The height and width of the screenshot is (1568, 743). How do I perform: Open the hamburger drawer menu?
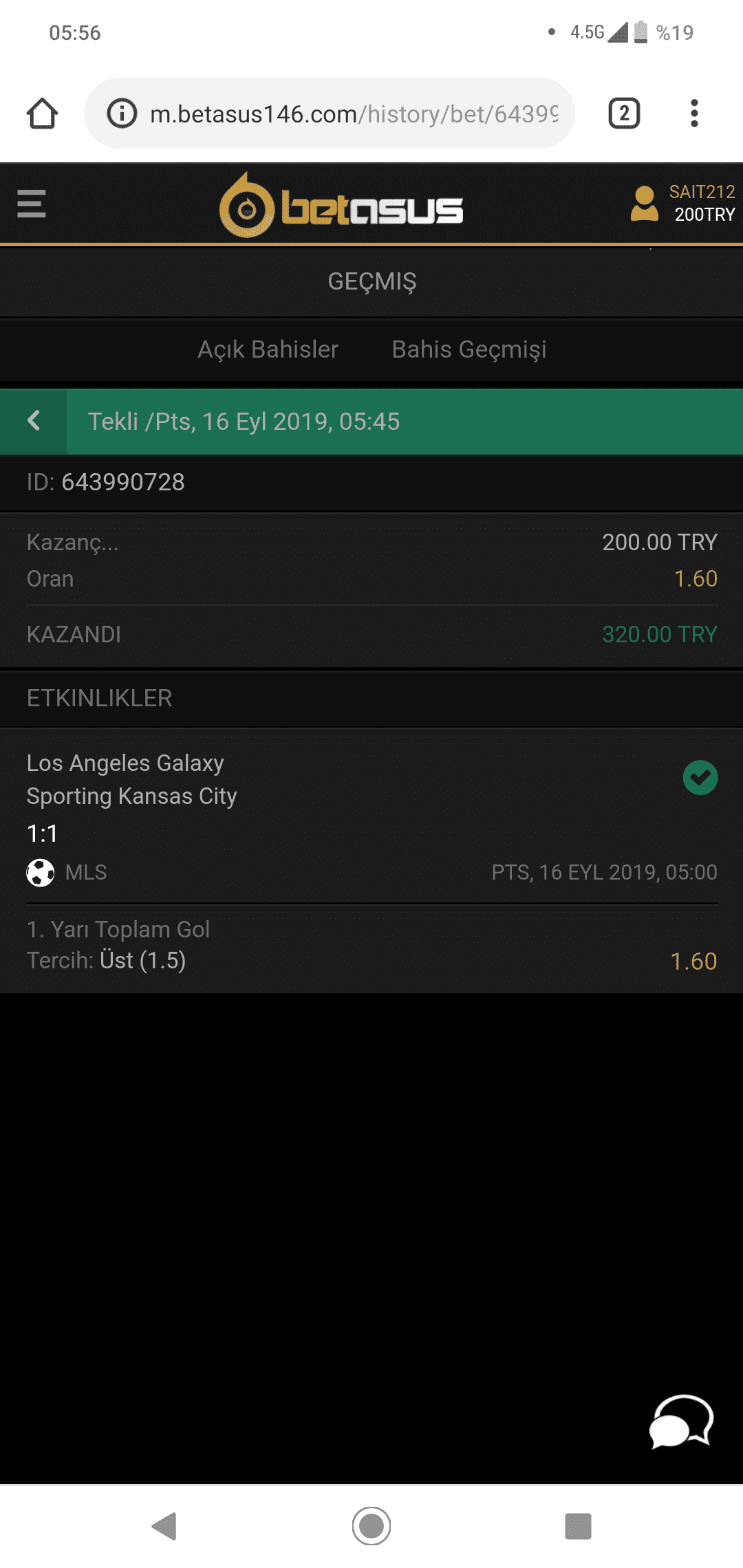(32, 204)
